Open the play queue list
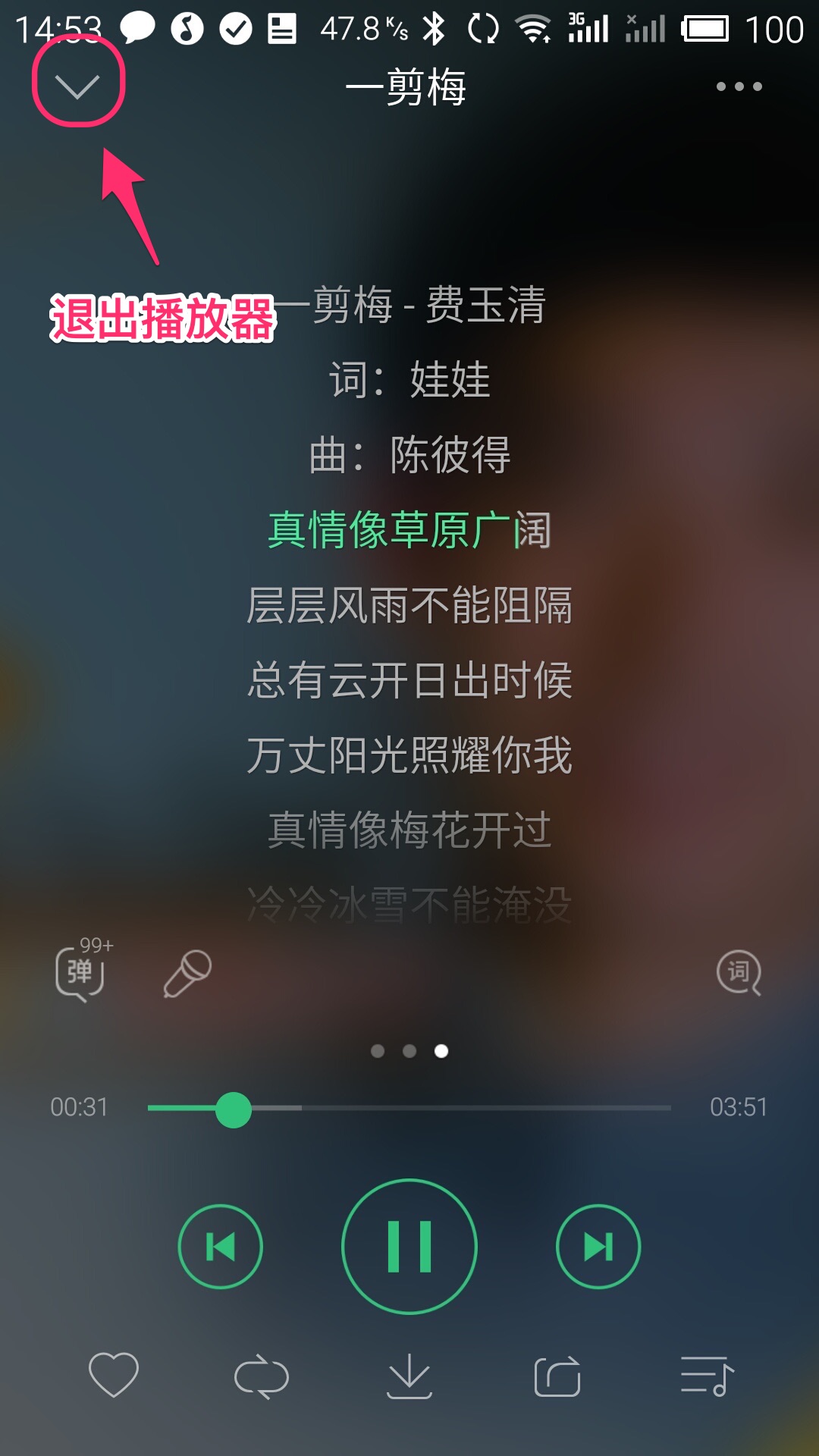The height and width of the screenshot is (1456, 819). click(707, 1376)
